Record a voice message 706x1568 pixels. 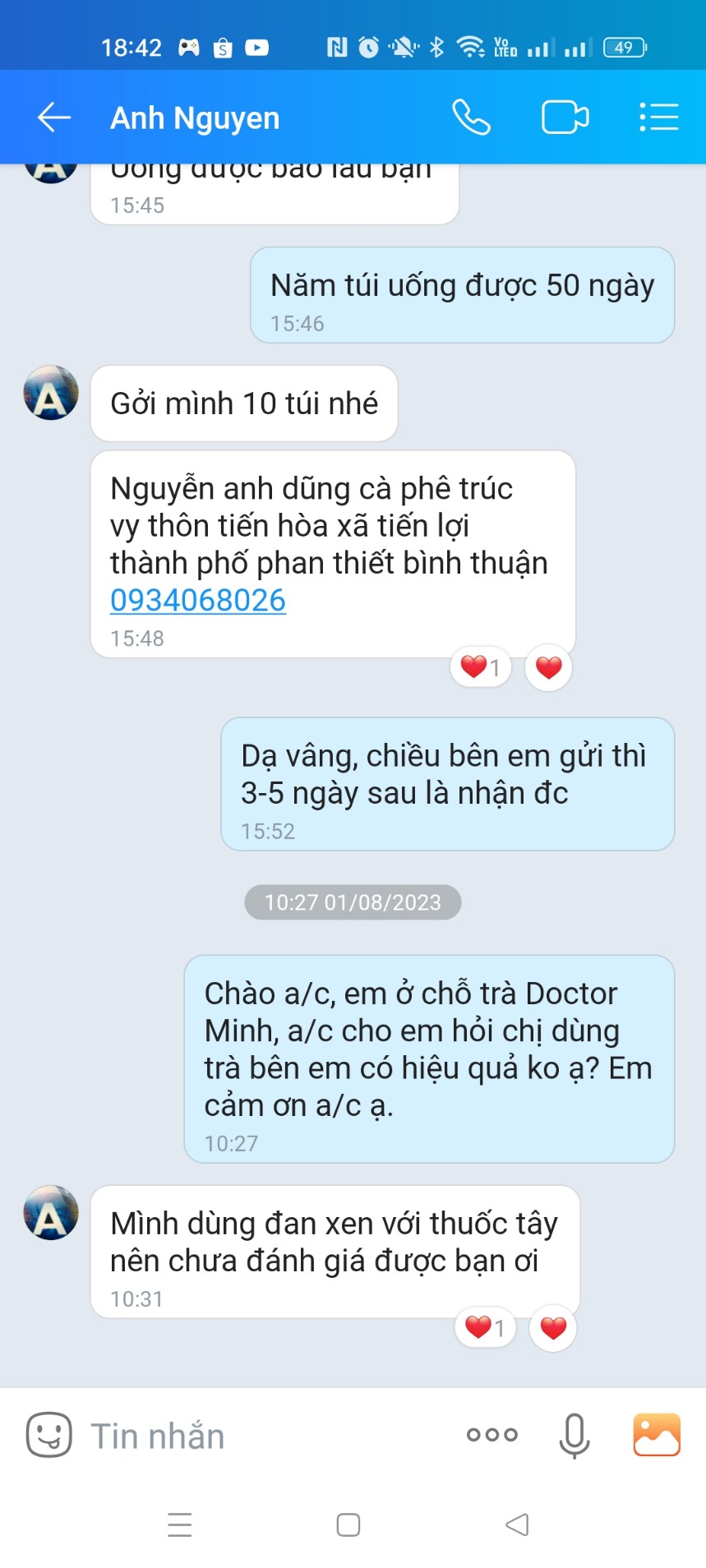pos(574,1435)
